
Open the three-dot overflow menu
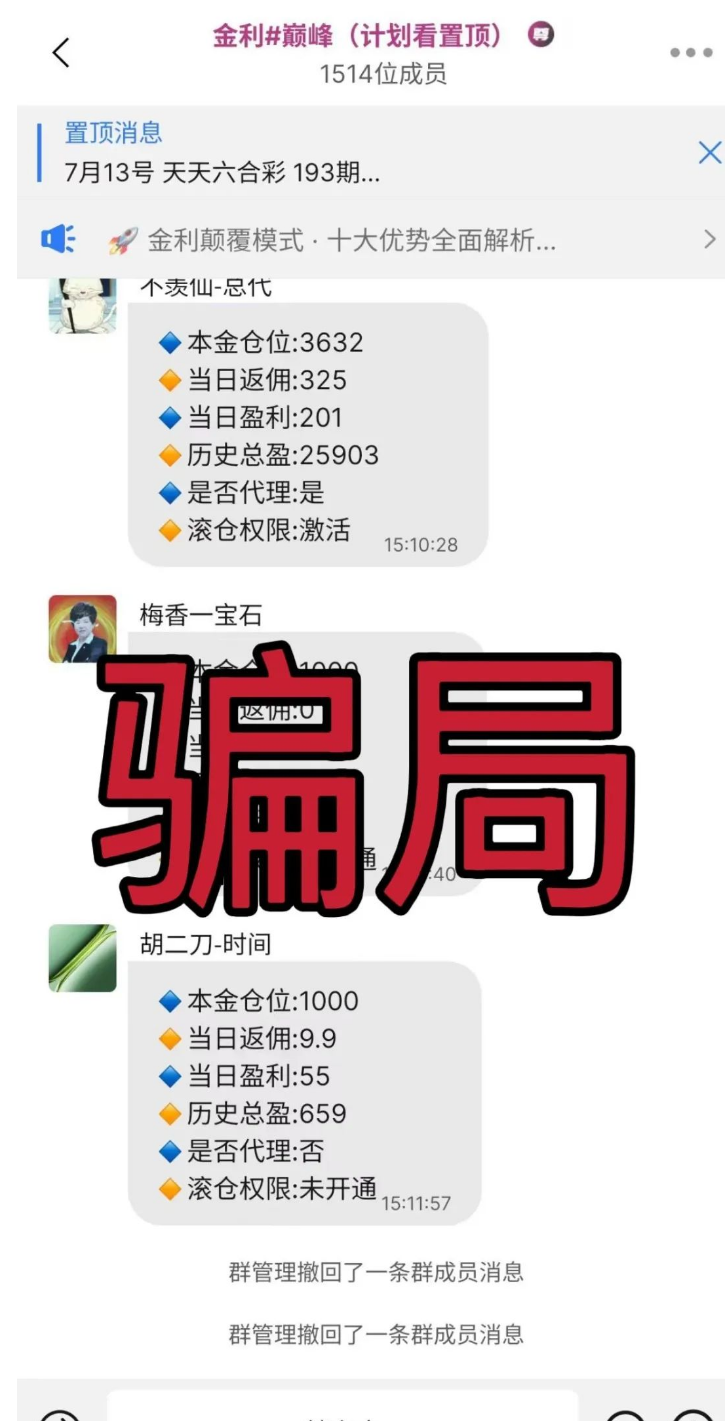click(690, 53)
